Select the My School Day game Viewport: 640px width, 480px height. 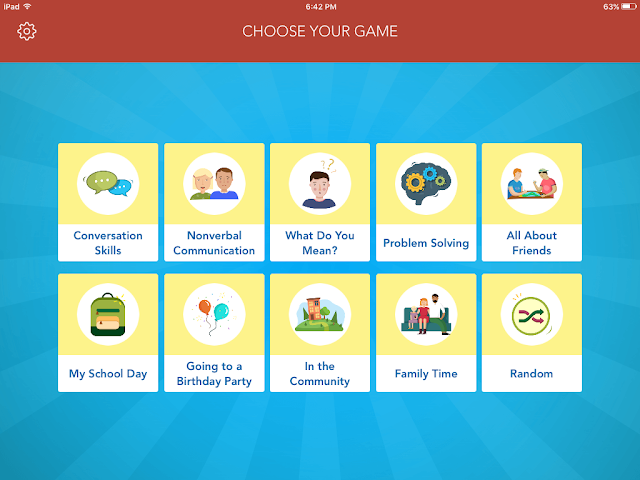[x=108, y=333]
